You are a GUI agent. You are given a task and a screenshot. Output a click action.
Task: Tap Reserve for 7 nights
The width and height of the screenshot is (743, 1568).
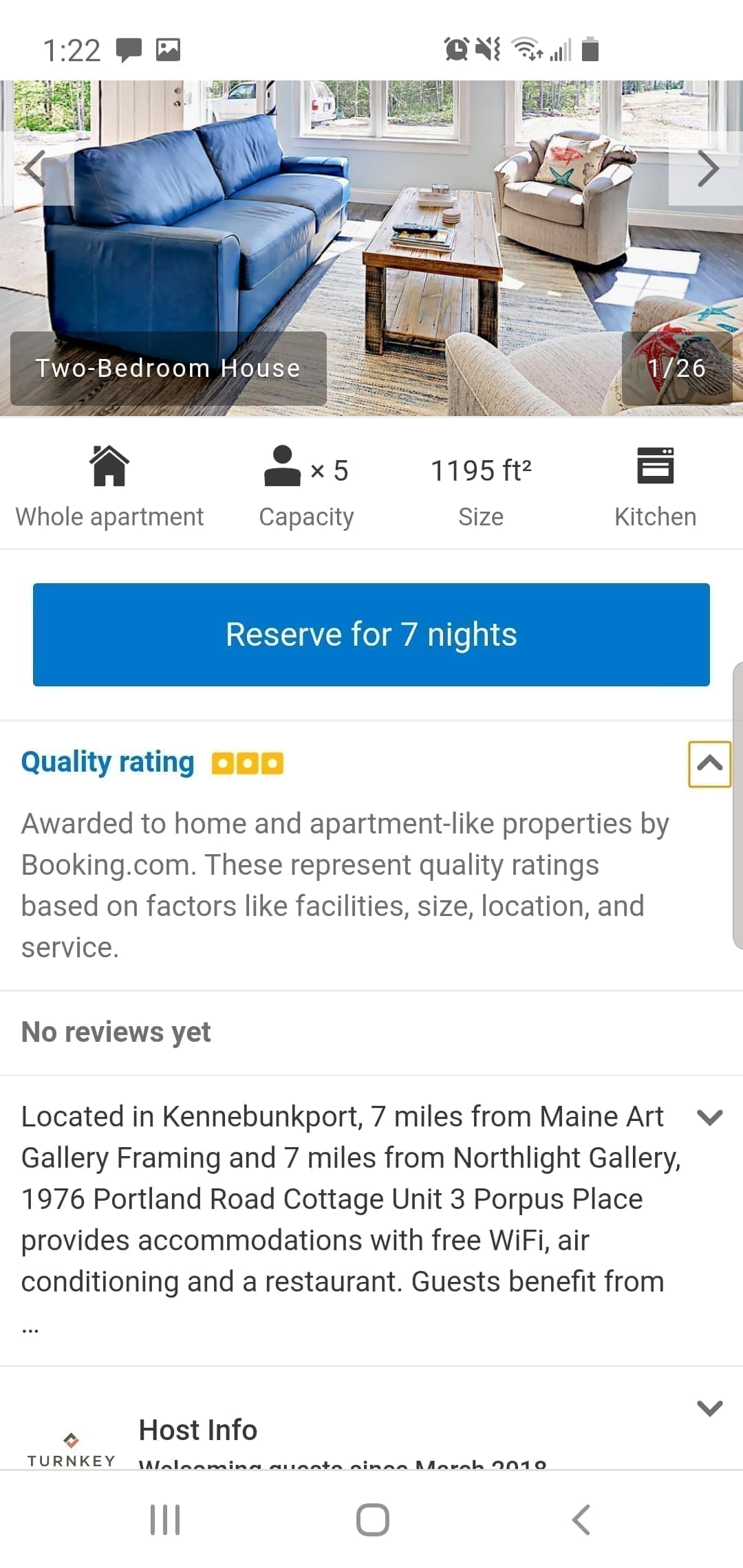pyautogui.click(x=371, y=634)
